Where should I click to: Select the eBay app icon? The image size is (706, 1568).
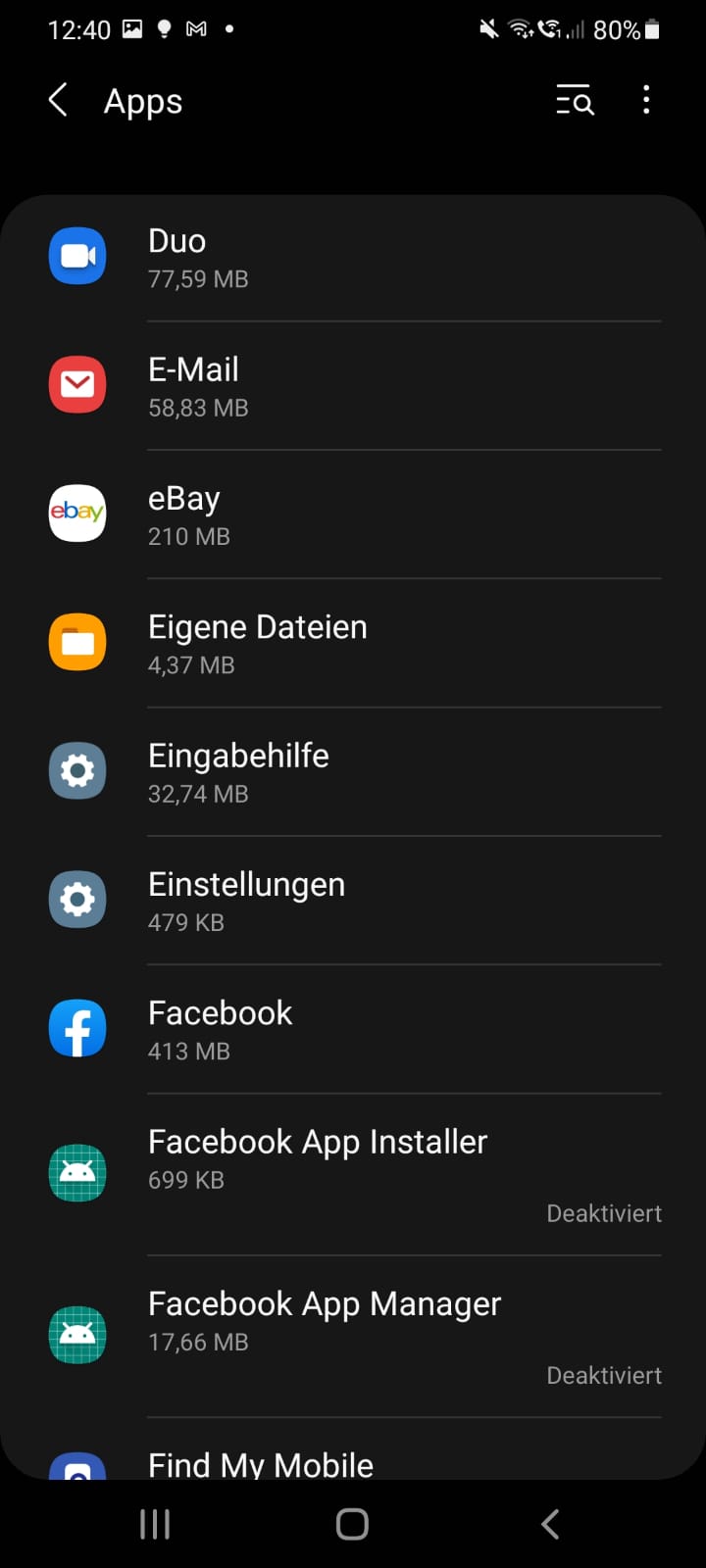[x=76, y=514]
